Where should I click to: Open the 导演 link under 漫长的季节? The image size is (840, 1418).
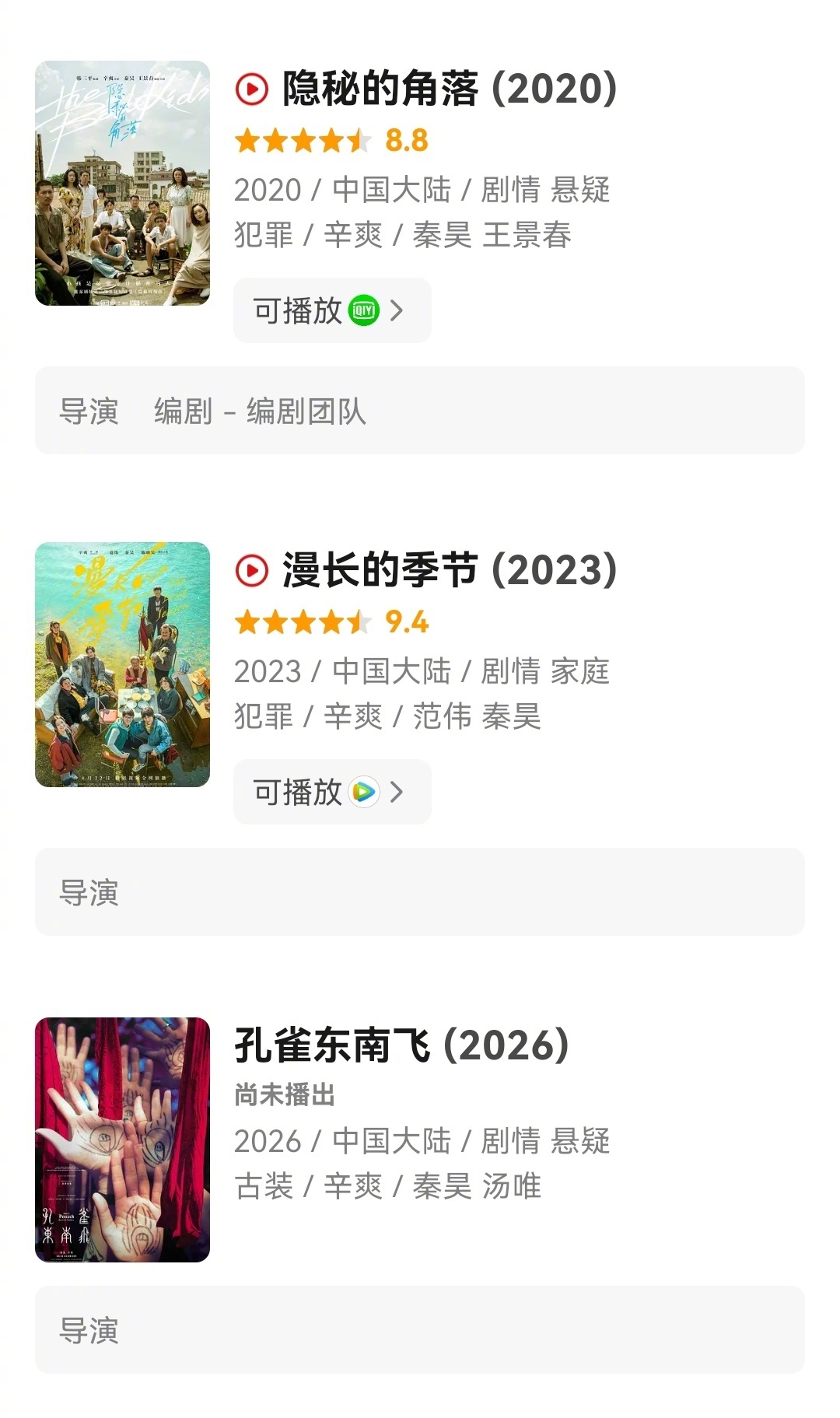tap(89, 893)
